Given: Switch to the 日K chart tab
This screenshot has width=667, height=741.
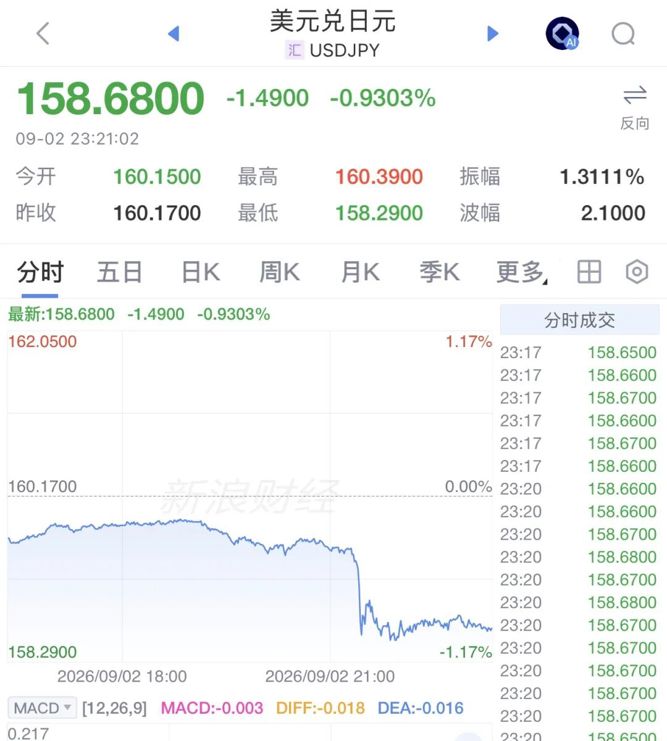Looking at the screenshot, I should pyautogui.click(x=201, y=273).
